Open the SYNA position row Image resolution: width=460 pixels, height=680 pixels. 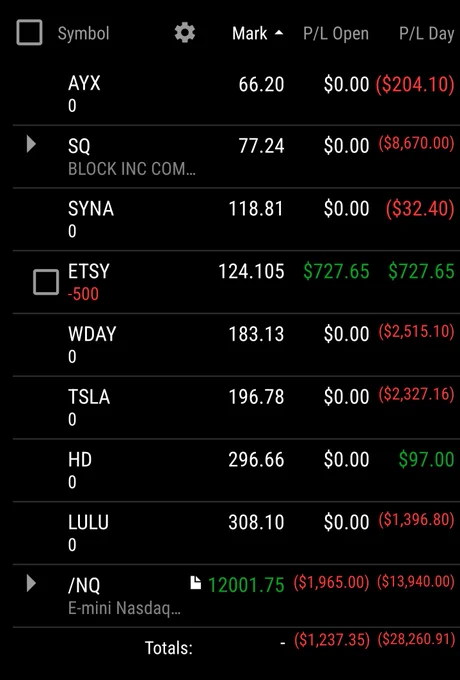(236, 219)
